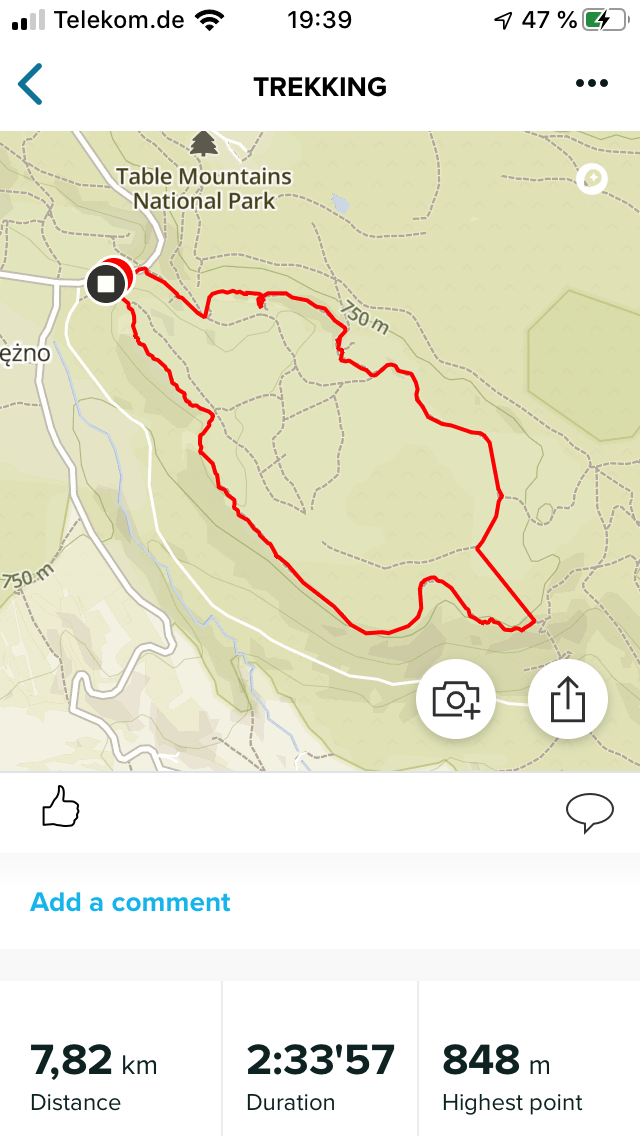Go back using the top-left arrow

pyautogui.click(x=31, y=85)
